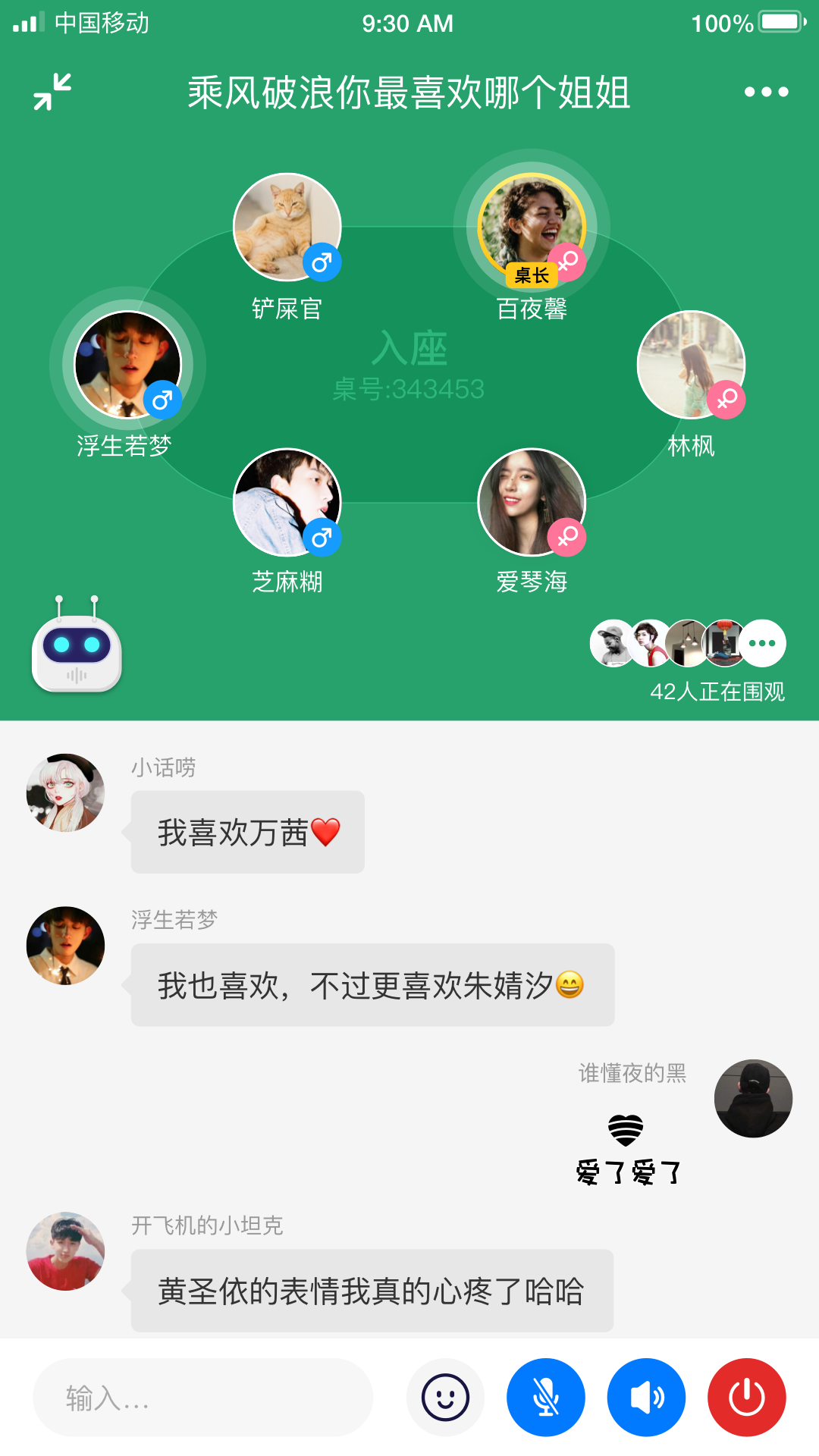Tap the 42人正在围观 spectator count
This screenshot has width=819, height=1456.
[x=718, y=691]
